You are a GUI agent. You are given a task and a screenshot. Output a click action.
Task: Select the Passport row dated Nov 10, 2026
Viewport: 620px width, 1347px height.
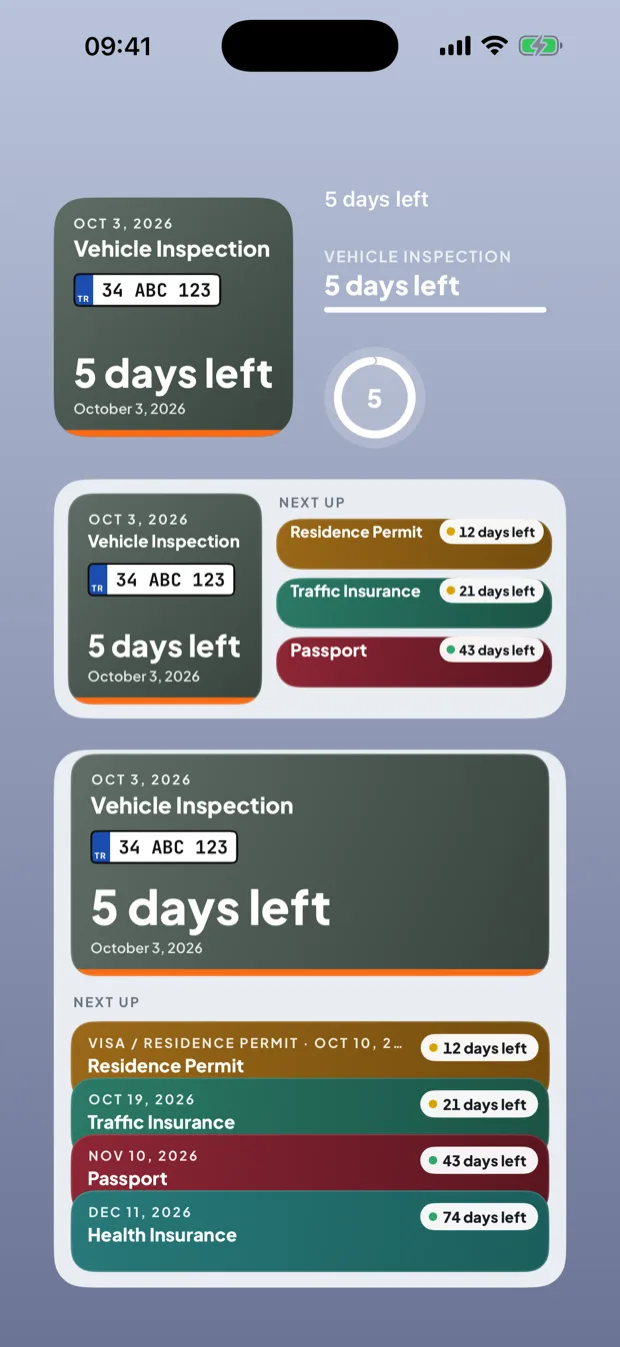[310, 1164]
